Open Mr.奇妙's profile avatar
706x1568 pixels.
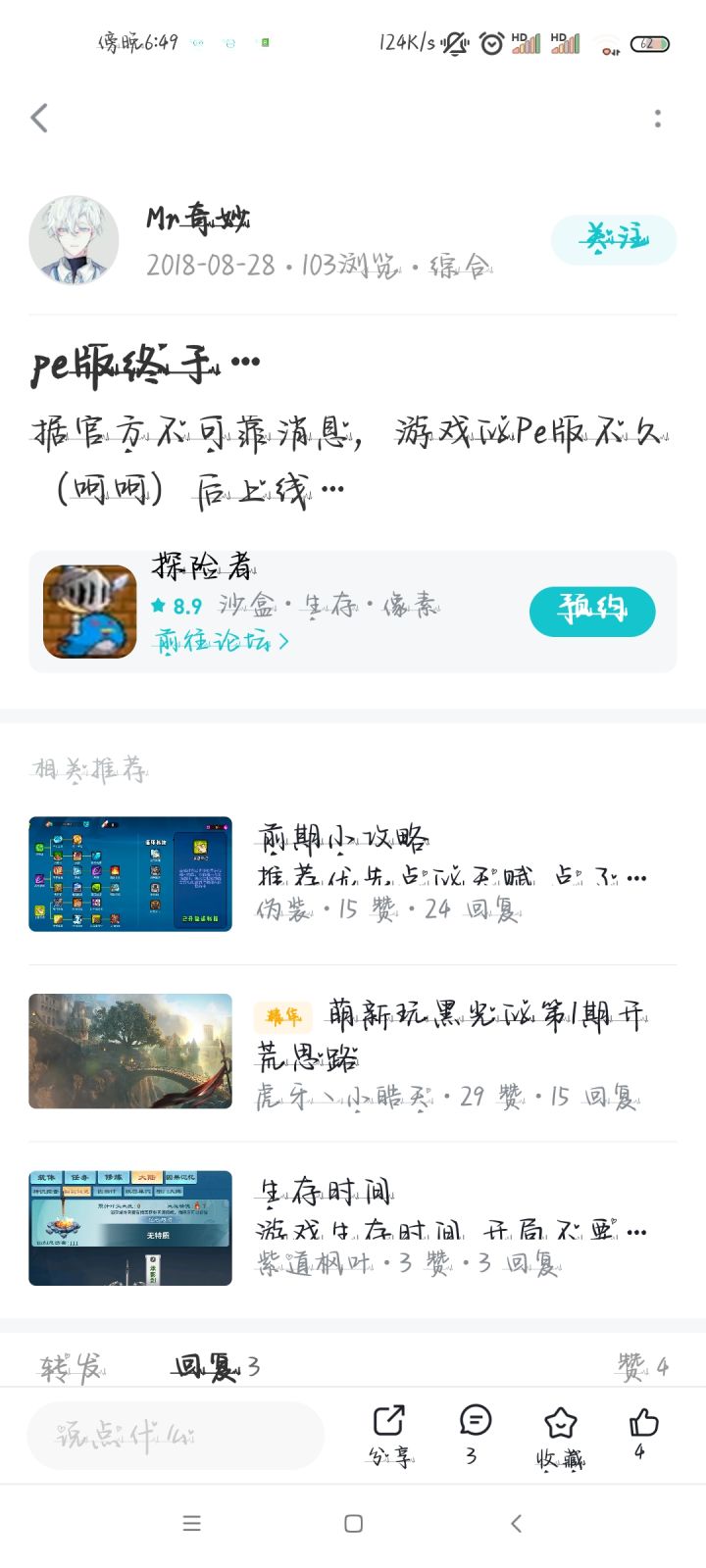[x=74, y=240]
